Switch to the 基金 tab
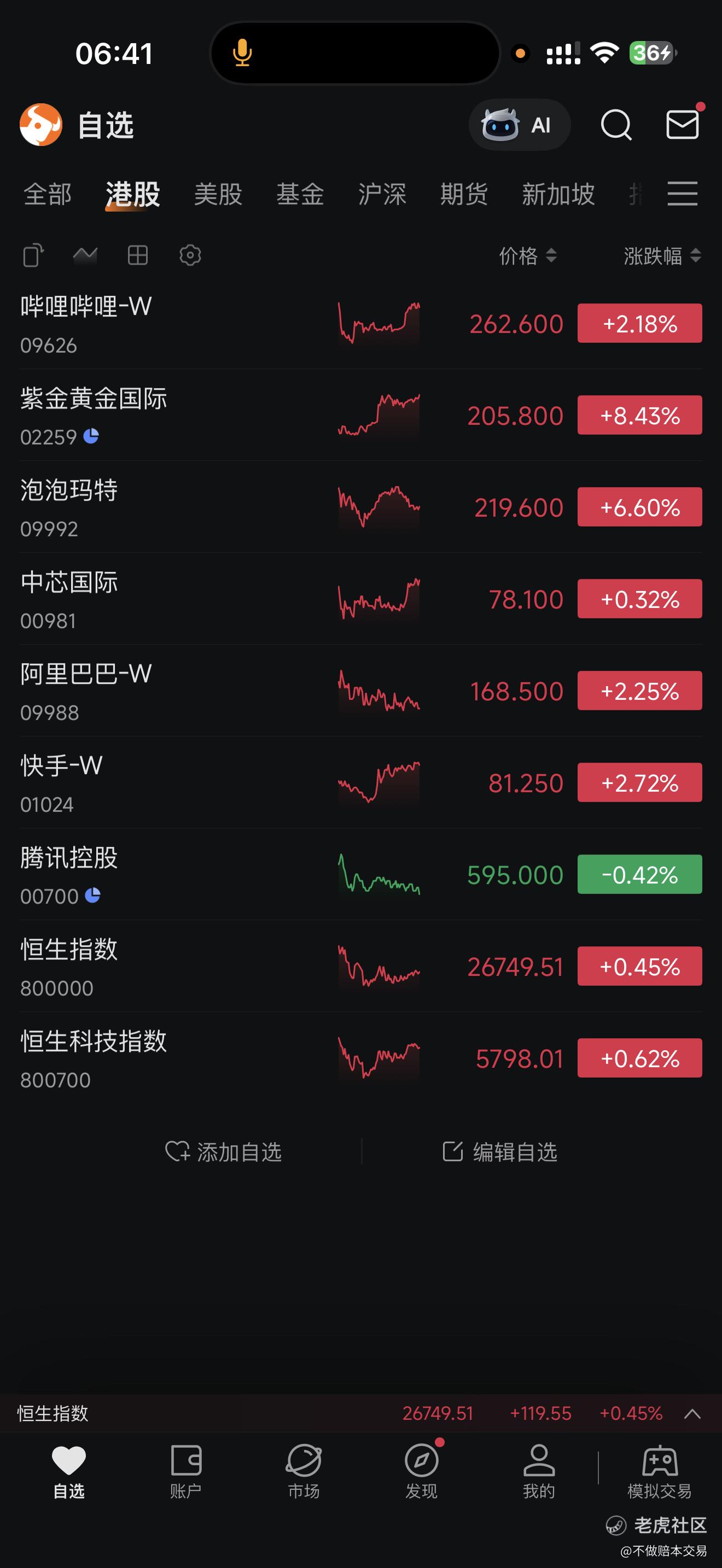This screenshot has width=722, height=1568. pyautogui.click(x=300, y=195)
